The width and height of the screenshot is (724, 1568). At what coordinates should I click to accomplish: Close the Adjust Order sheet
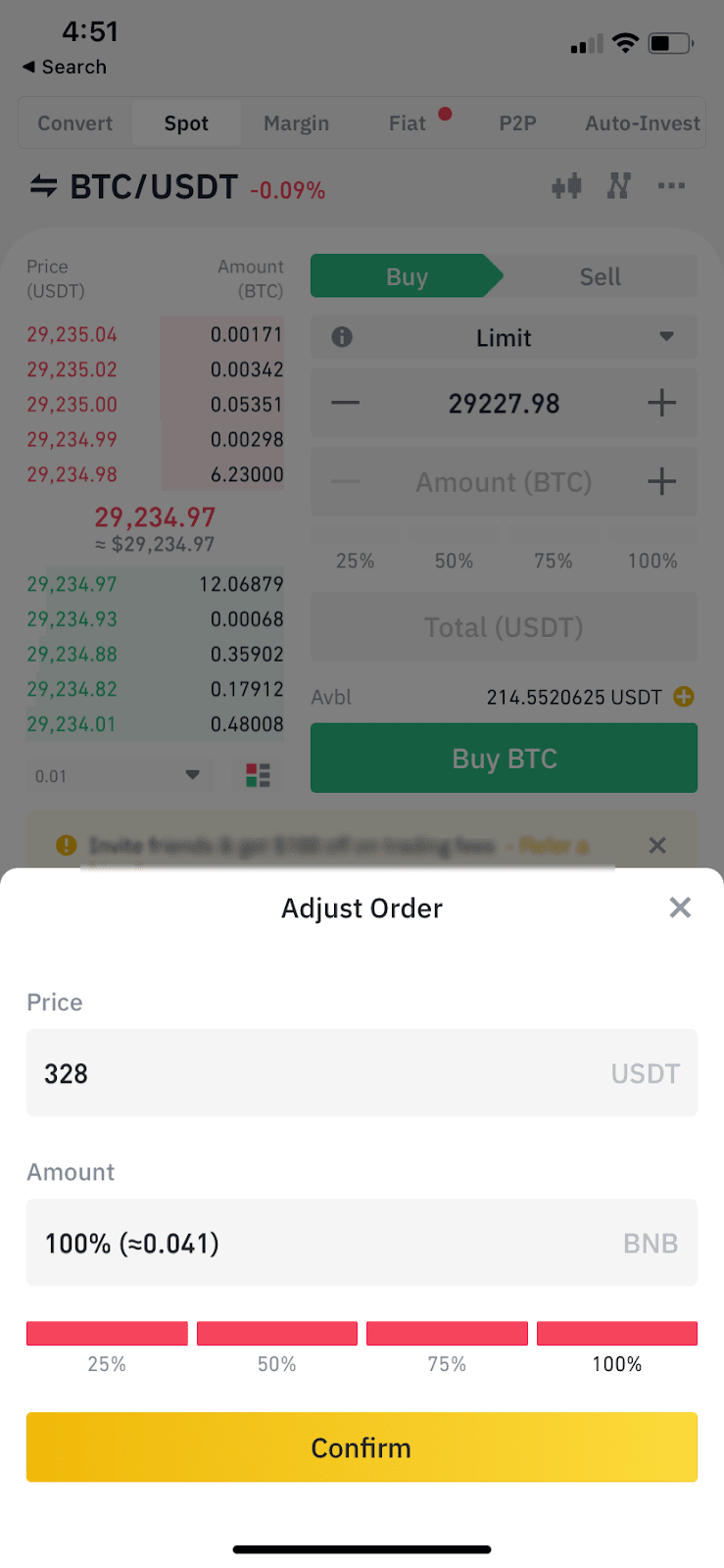click(680, 907)
